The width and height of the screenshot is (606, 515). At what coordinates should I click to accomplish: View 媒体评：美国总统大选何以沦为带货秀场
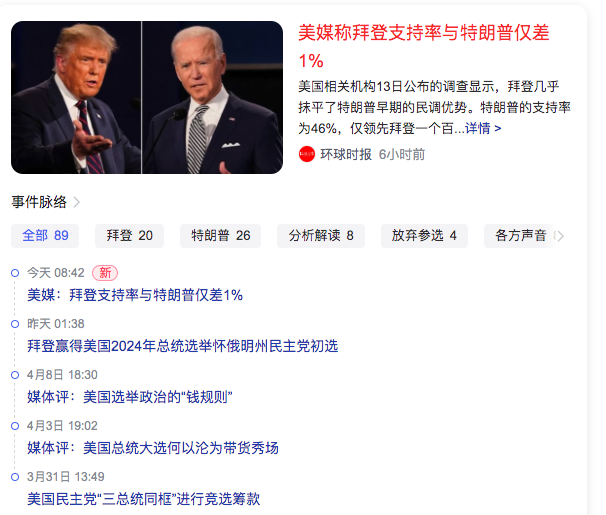(x=152, y=448)
